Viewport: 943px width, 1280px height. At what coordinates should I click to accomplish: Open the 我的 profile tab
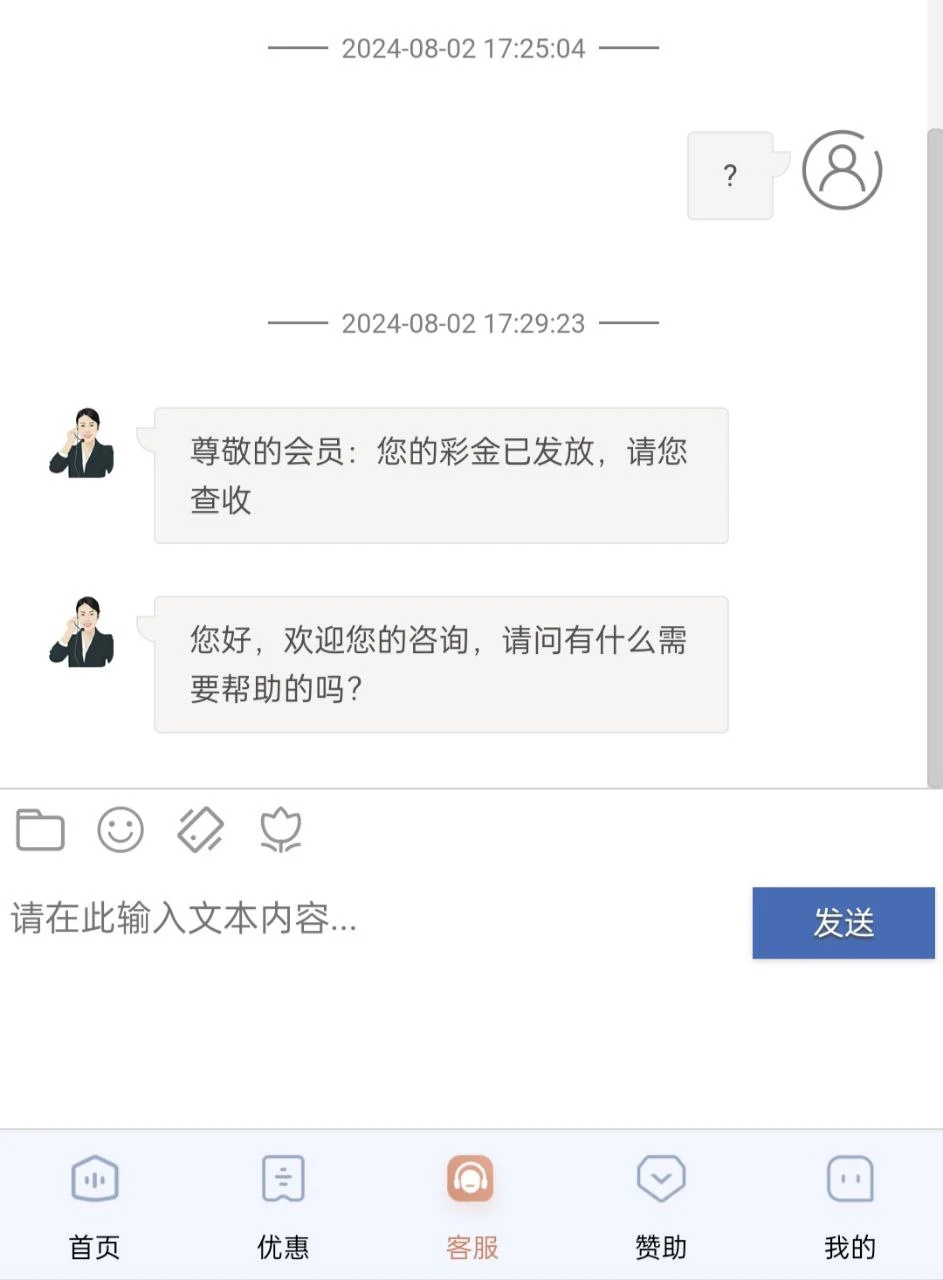pyautogui.click(x=850, y=1205)
